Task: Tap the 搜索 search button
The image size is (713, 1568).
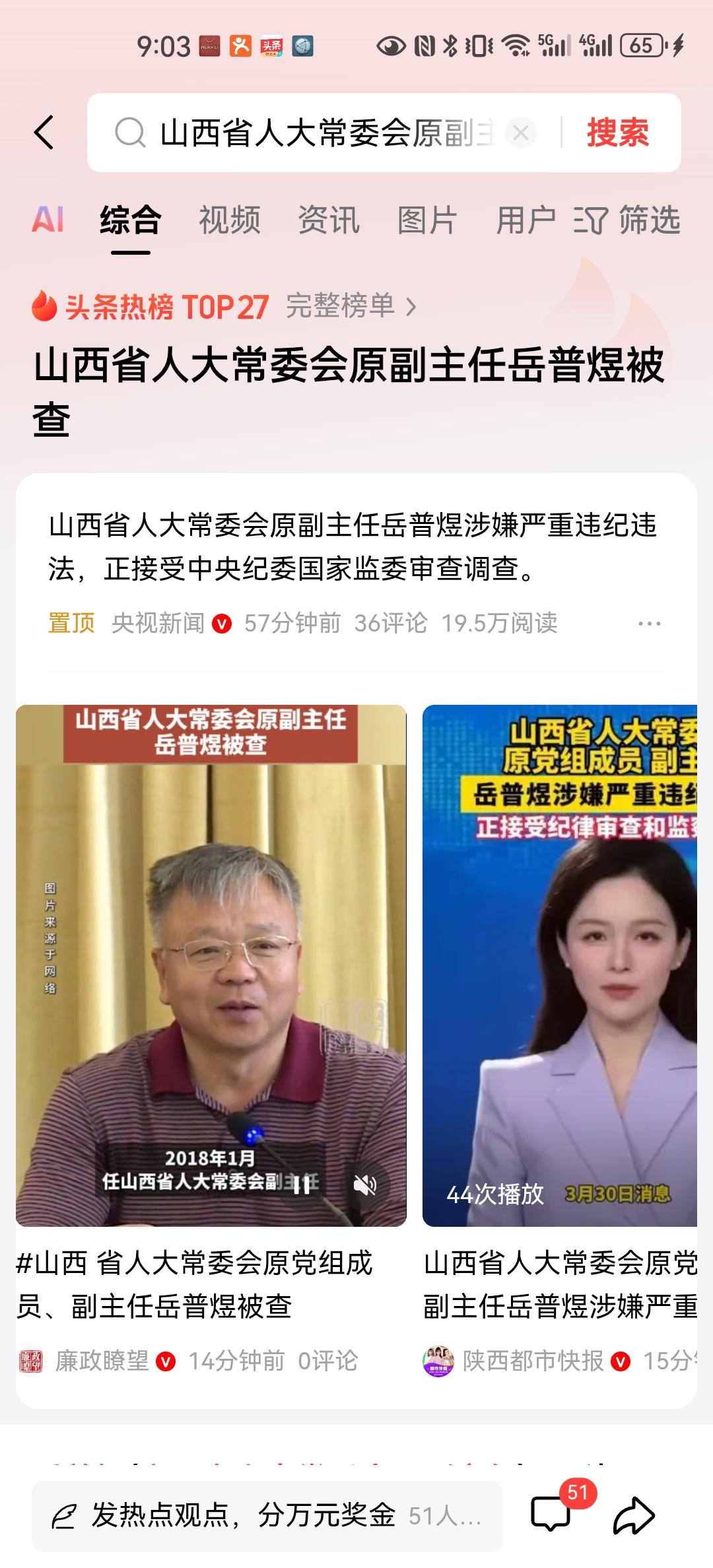Action: pos(617,131)
